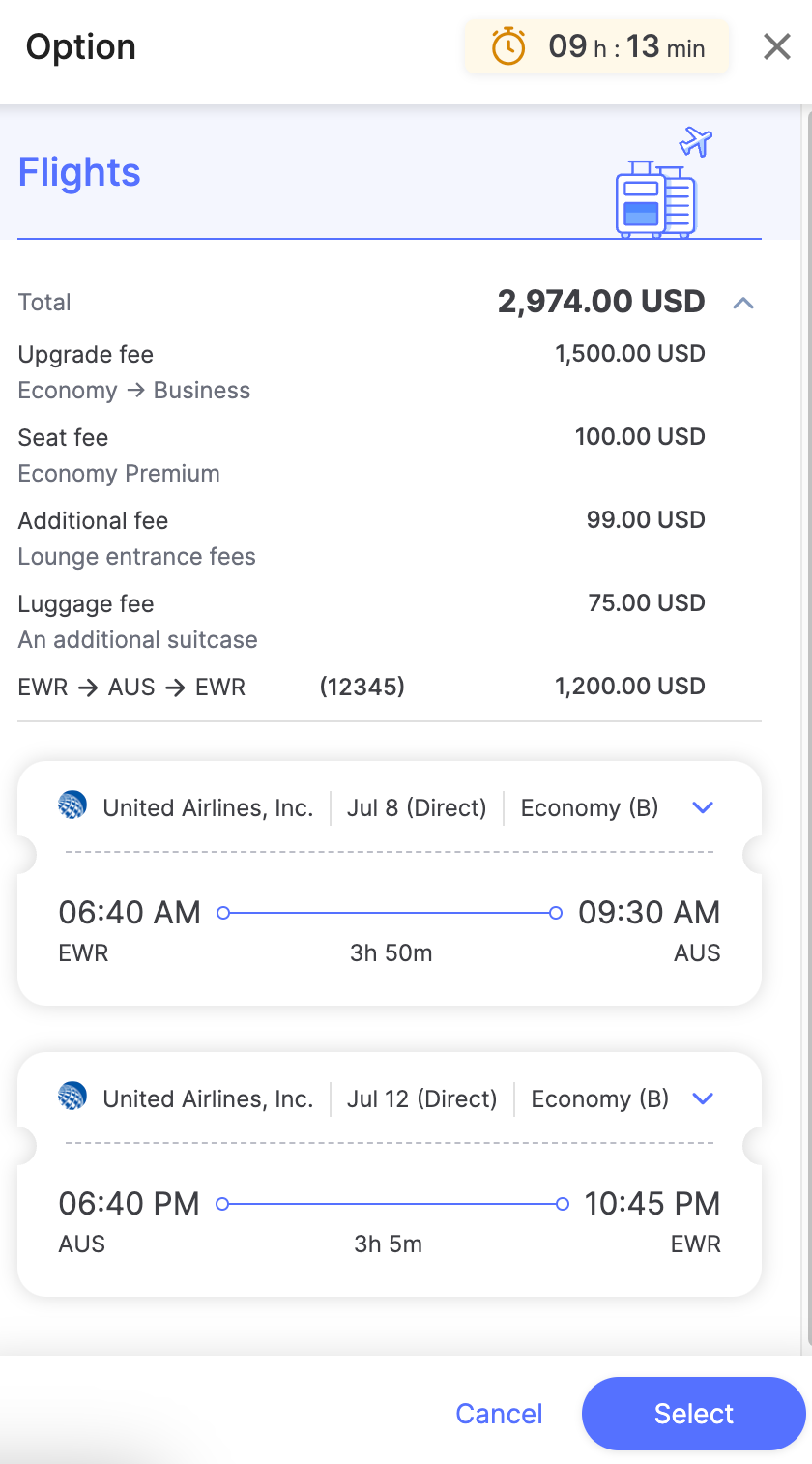Cancel this flight option
812x1464 pixels.
(x=499, y=1414)
